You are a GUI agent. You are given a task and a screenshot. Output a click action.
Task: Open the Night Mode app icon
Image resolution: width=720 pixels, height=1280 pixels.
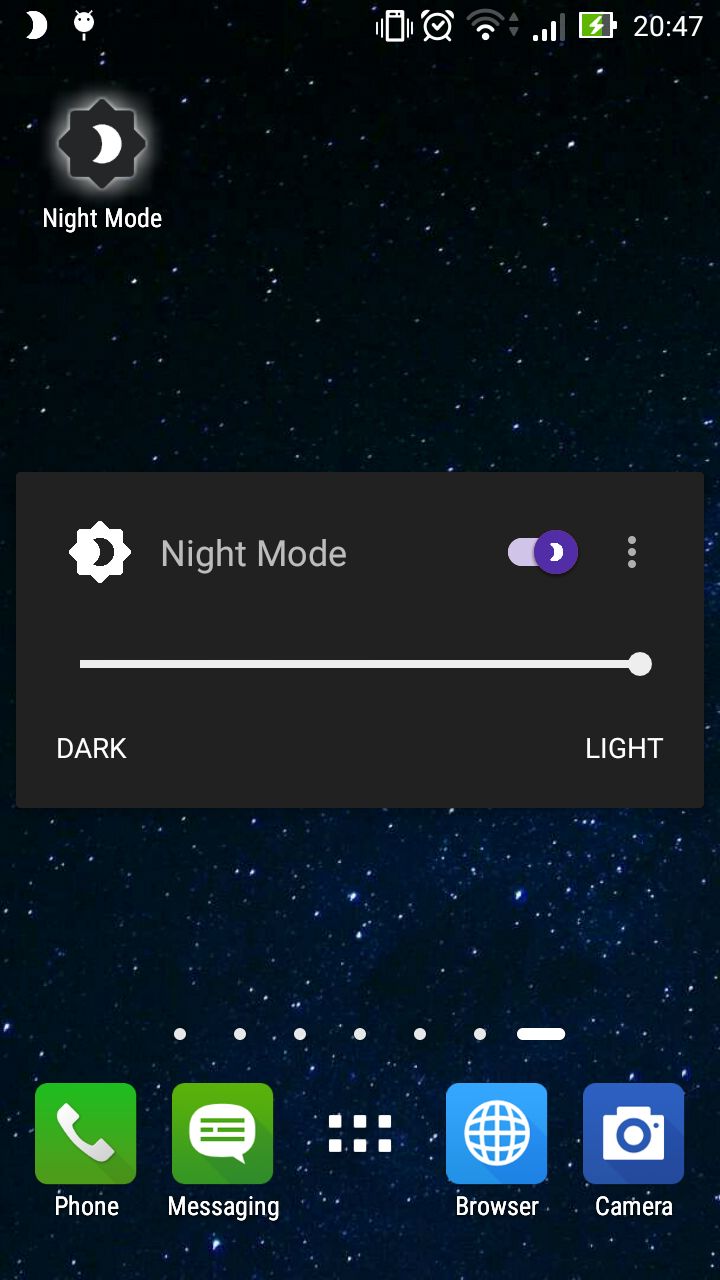[x=102, y=146]
